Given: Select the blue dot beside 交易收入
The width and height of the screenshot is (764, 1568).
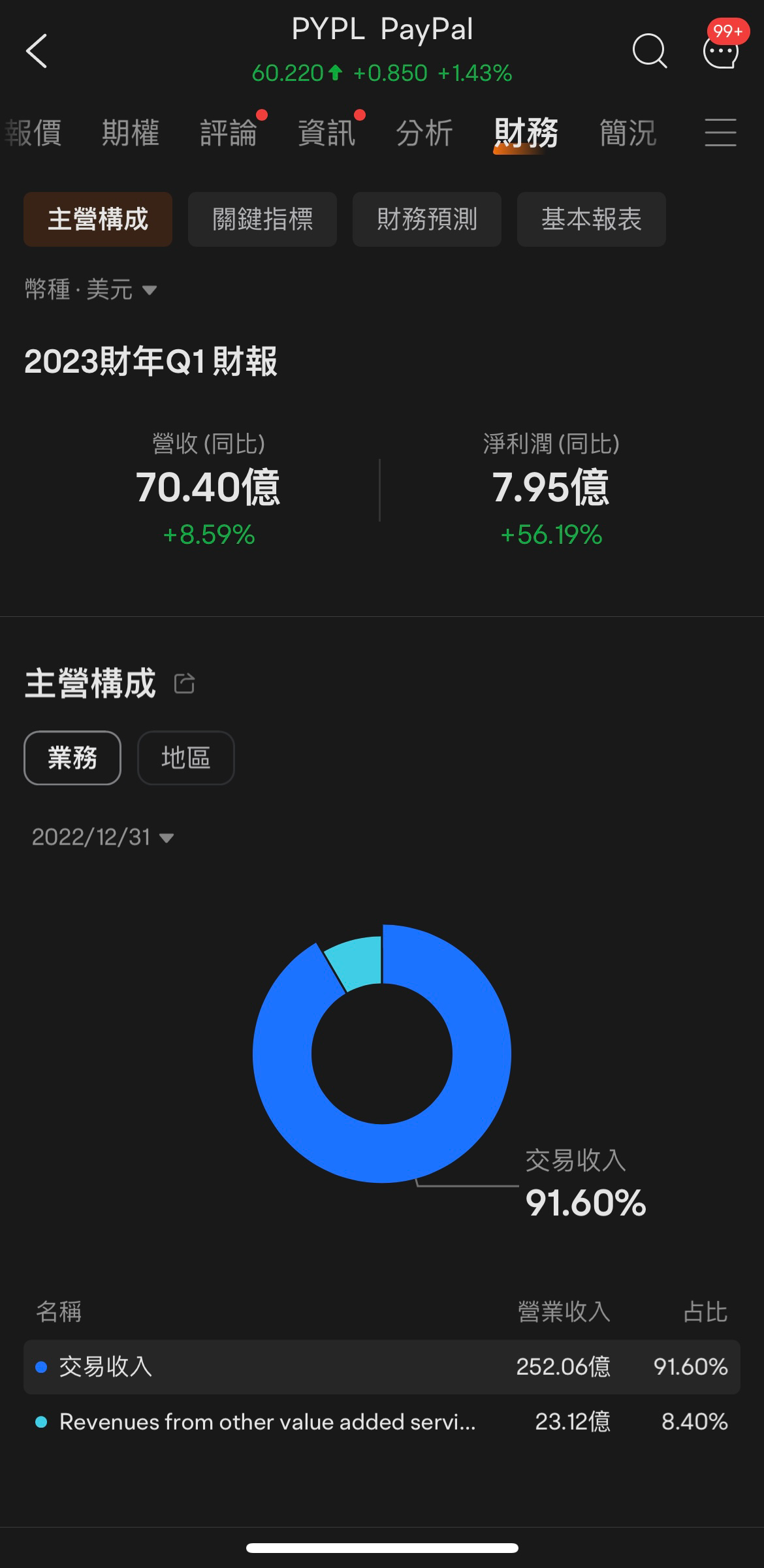Looking at the screenshot, I should click(41, 1367).
